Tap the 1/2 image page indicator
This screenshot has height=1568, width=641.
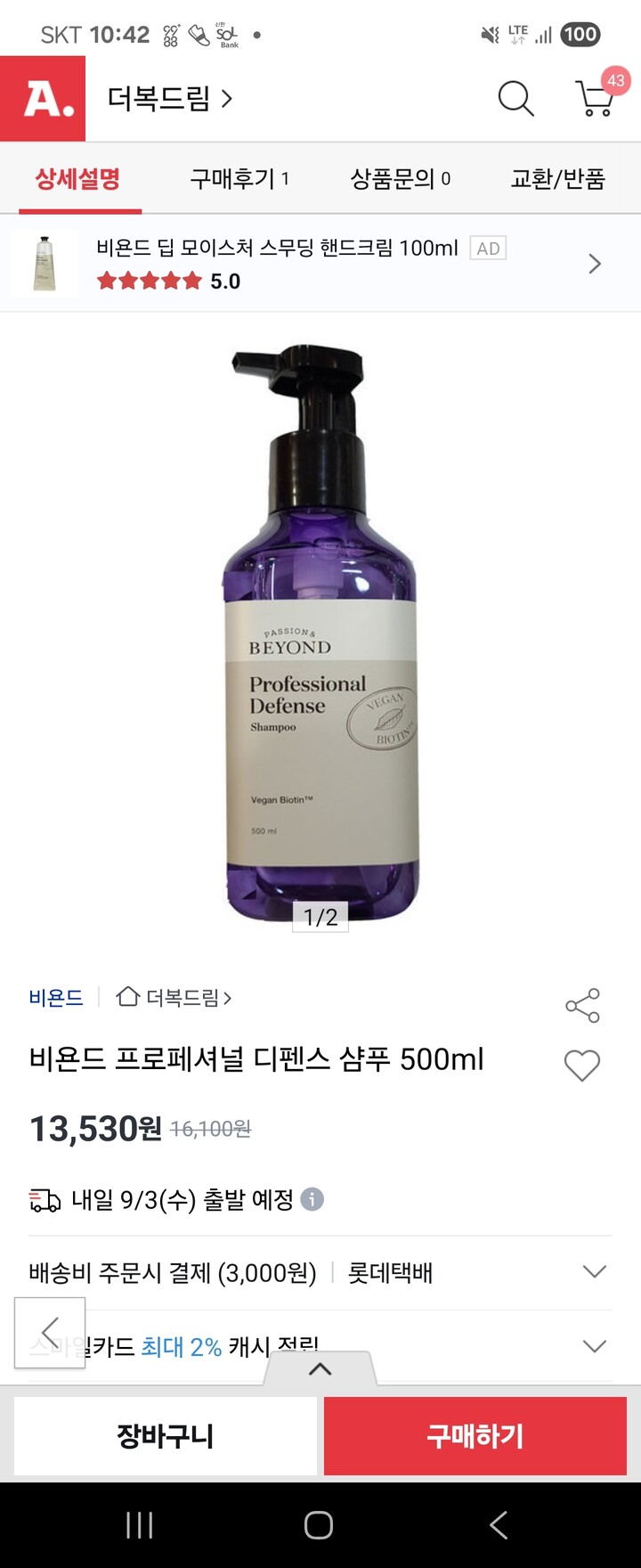tap(321, 919)
